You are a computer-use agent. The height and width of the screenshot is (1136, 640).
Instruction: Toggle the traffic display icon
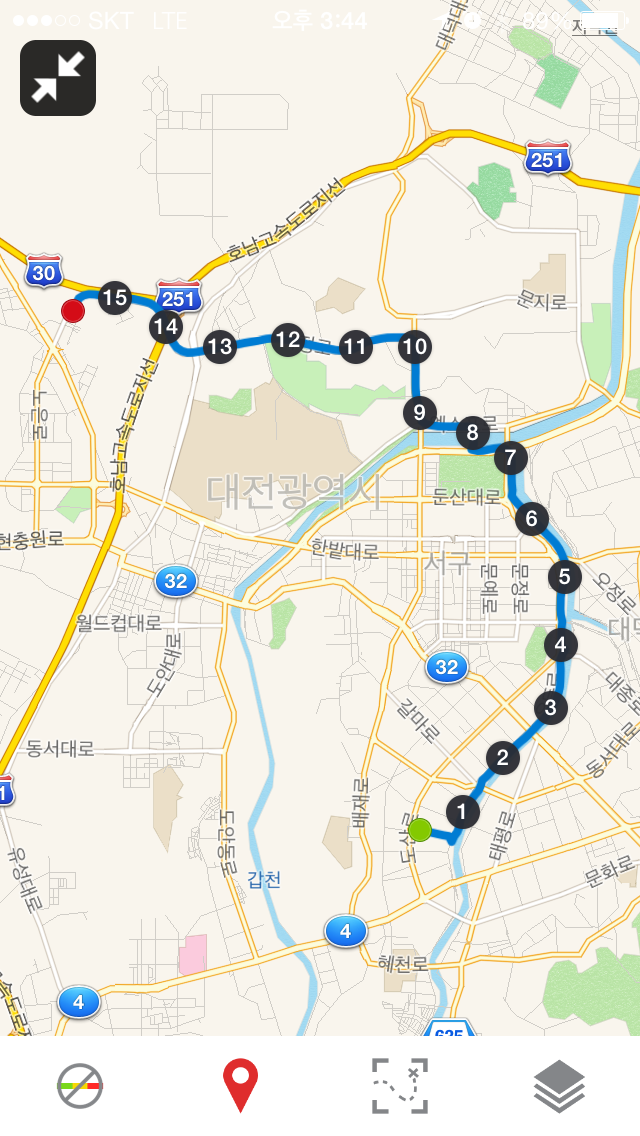pos(80,1085)
